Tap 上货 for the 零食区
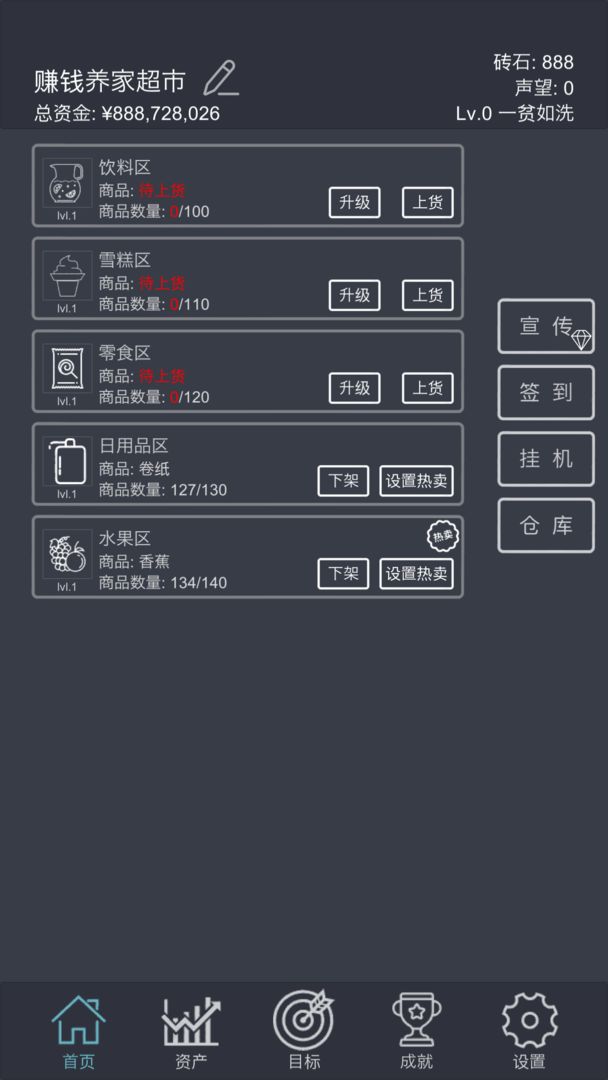608x1080 pixels. click(428, 388)
